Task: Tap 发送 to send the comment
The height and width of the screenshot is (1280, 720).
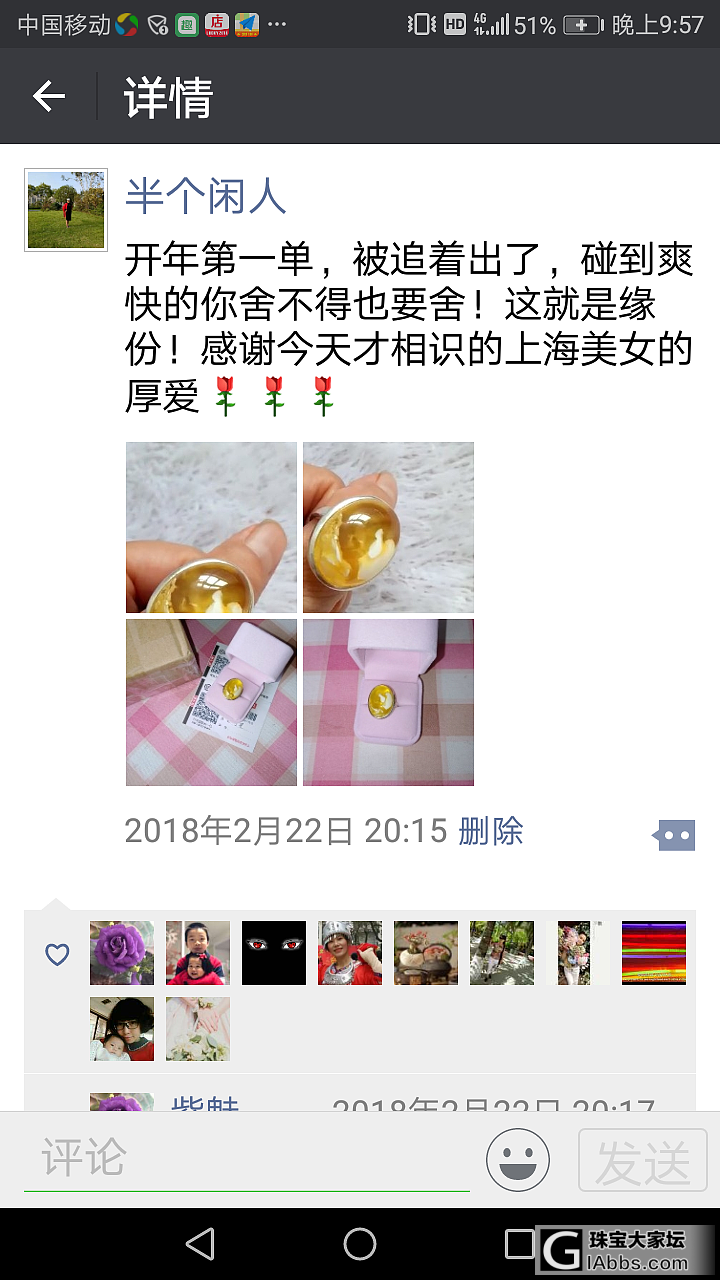Action: click(x=642, y=1160)
